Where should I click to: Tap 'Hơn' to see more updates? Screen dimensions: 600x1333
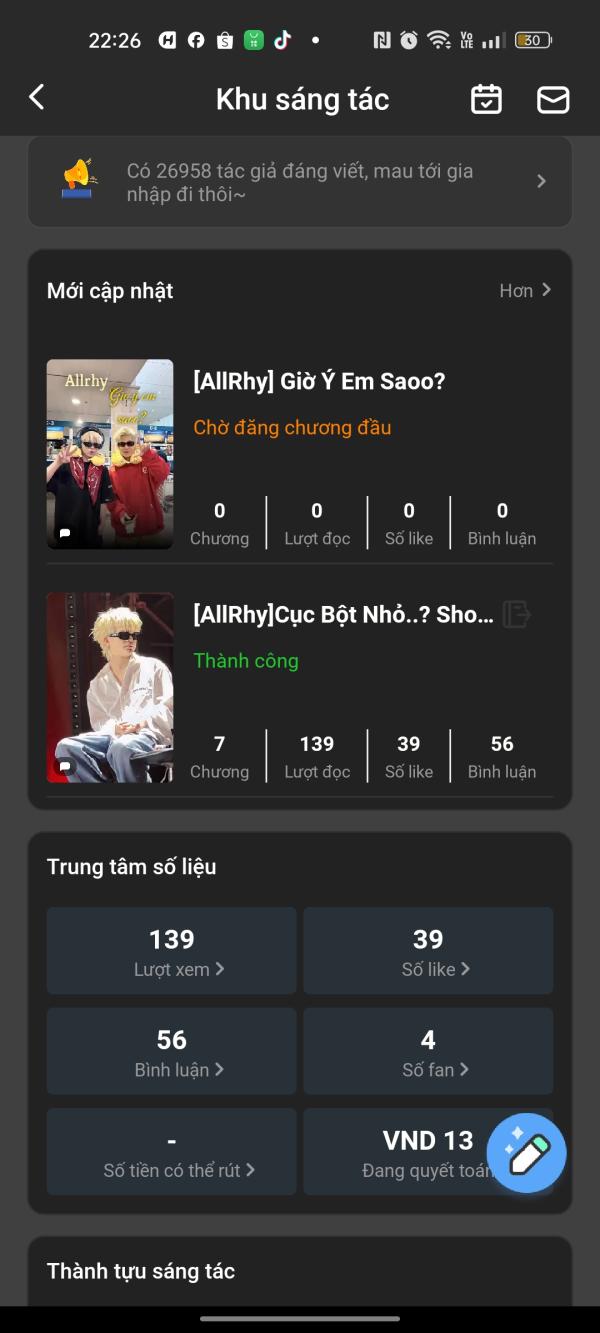pos(525,291)
